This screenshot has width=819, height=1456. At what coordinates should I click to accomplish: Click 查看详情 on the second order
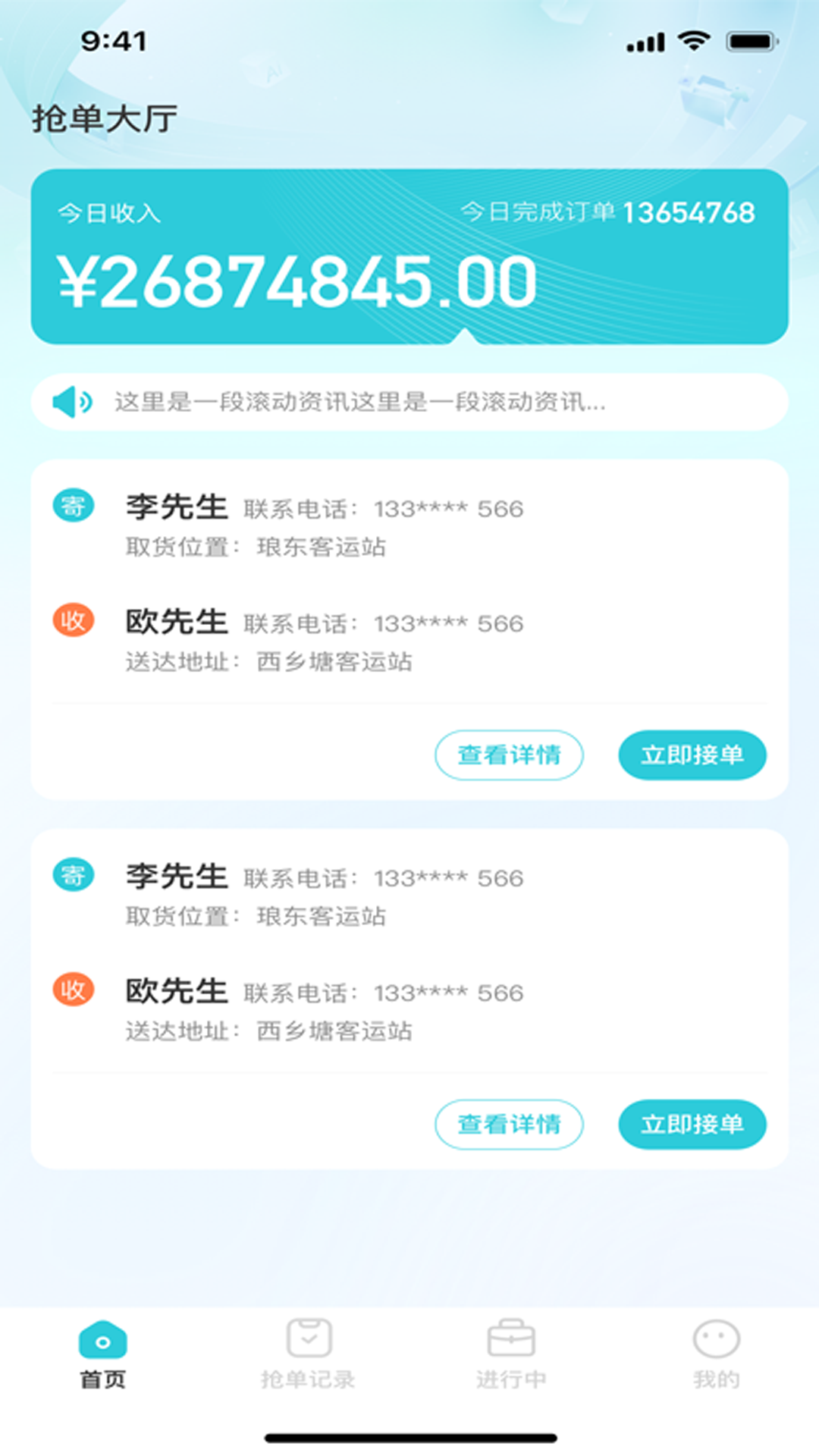click(510, 1125)
